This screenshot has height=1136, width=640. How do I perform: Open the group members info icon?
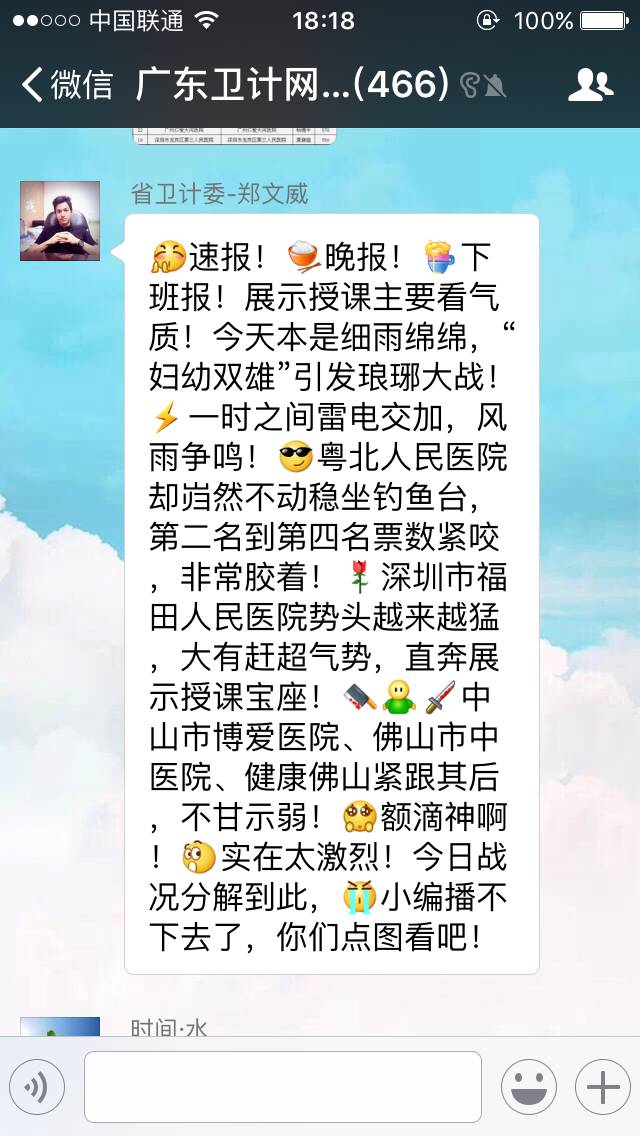tap(590, 85)
